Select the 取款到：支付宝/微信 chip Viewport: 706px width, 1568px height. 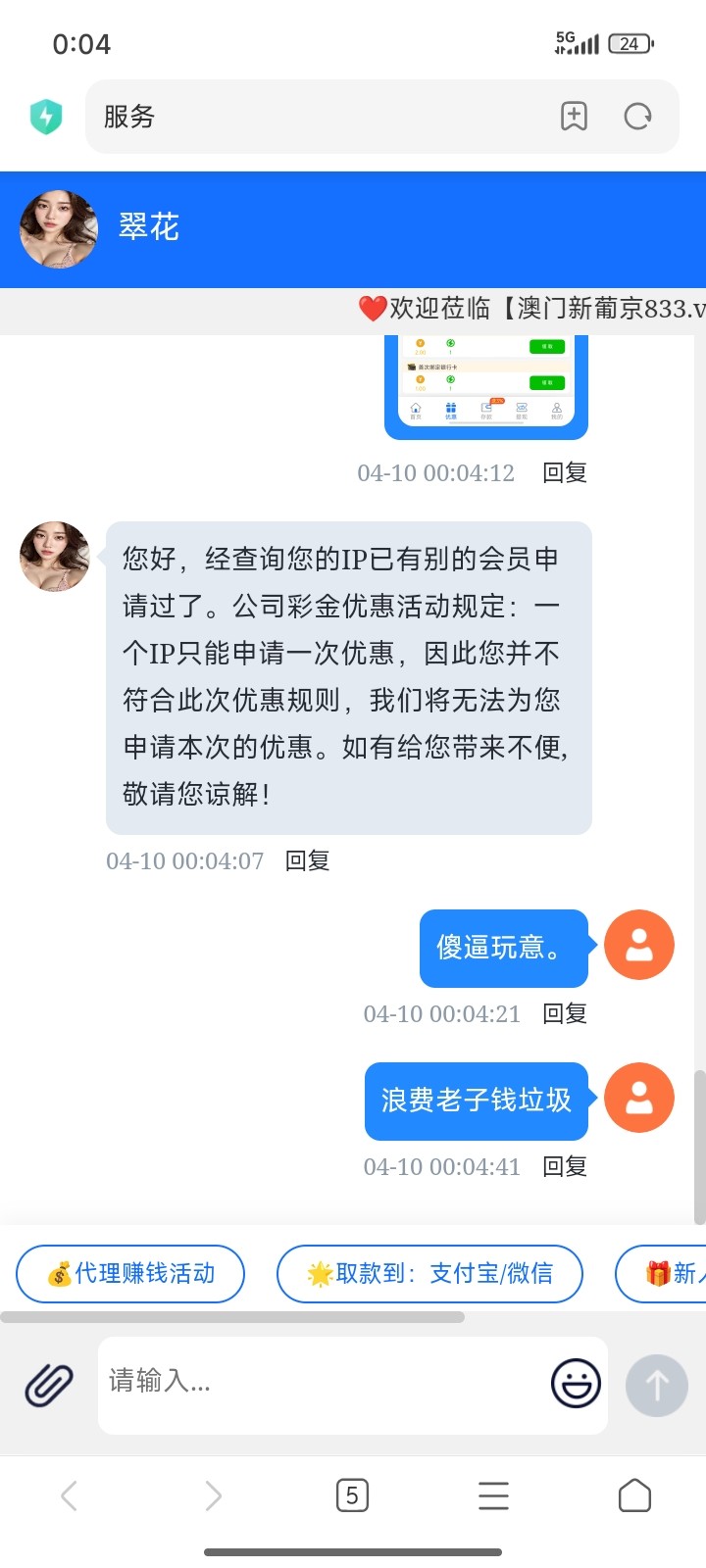click(429, 1274)
